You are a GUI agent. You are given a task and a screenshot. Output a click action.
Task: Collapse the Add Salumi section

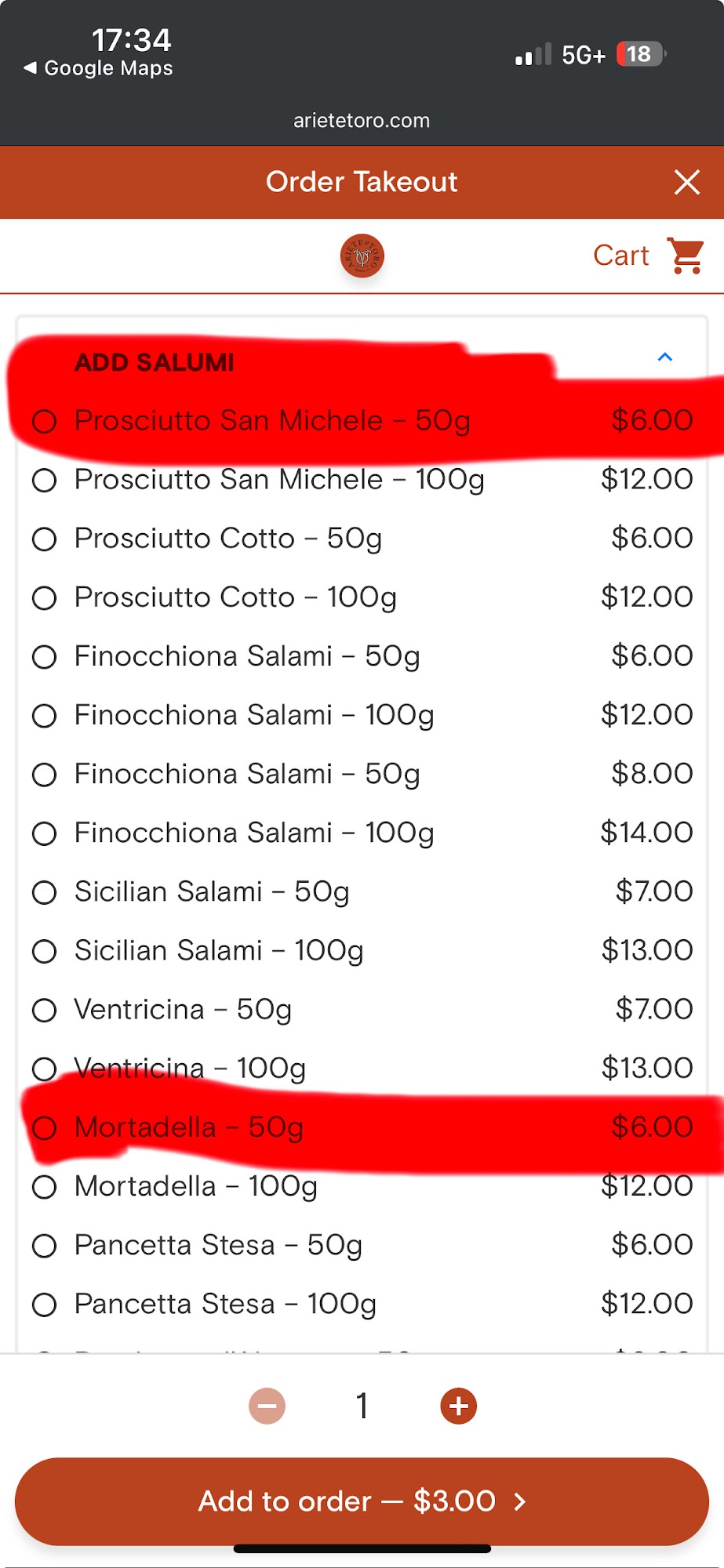point(664,358)
